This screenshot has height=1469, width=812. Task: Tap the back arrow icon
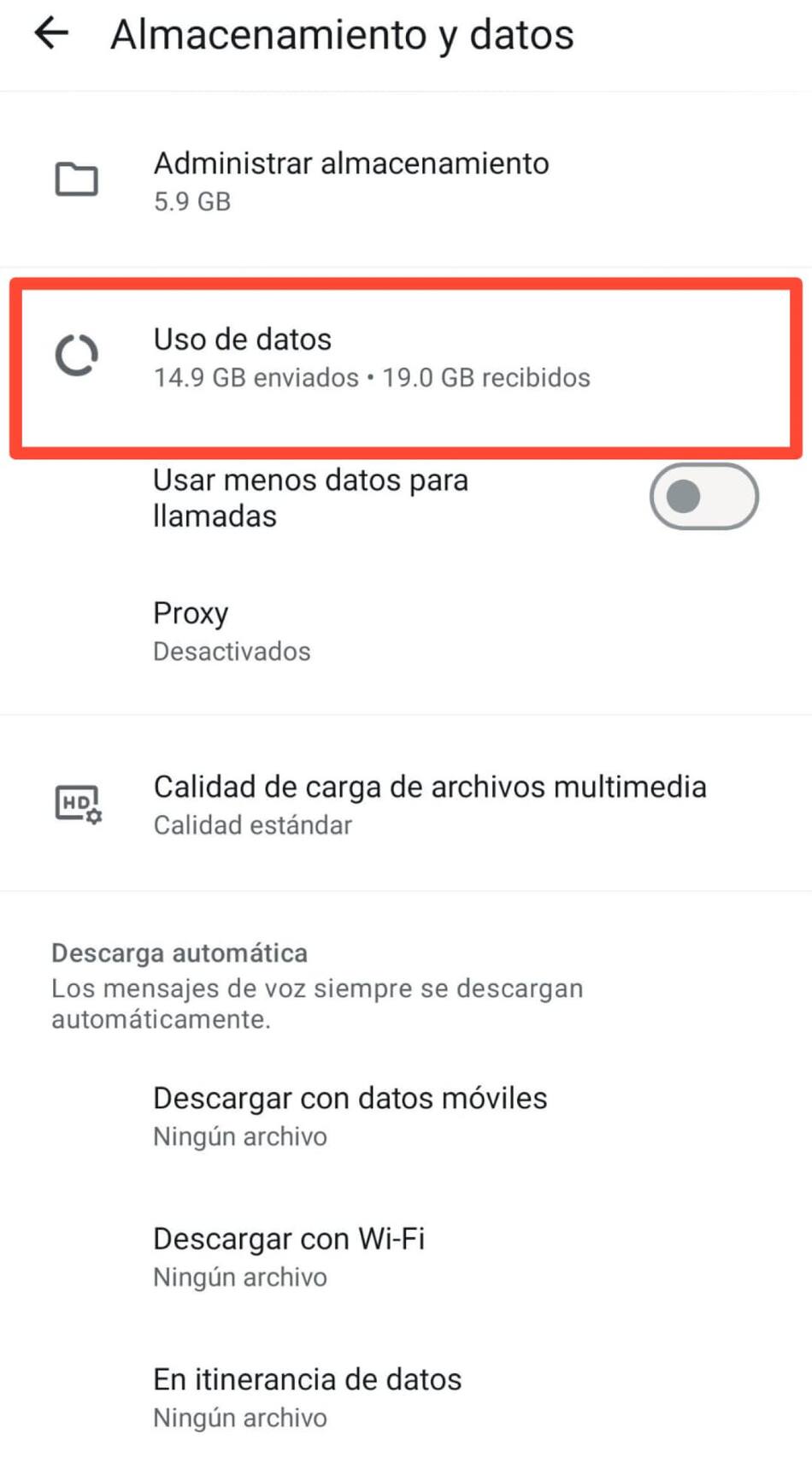point(52,32)
